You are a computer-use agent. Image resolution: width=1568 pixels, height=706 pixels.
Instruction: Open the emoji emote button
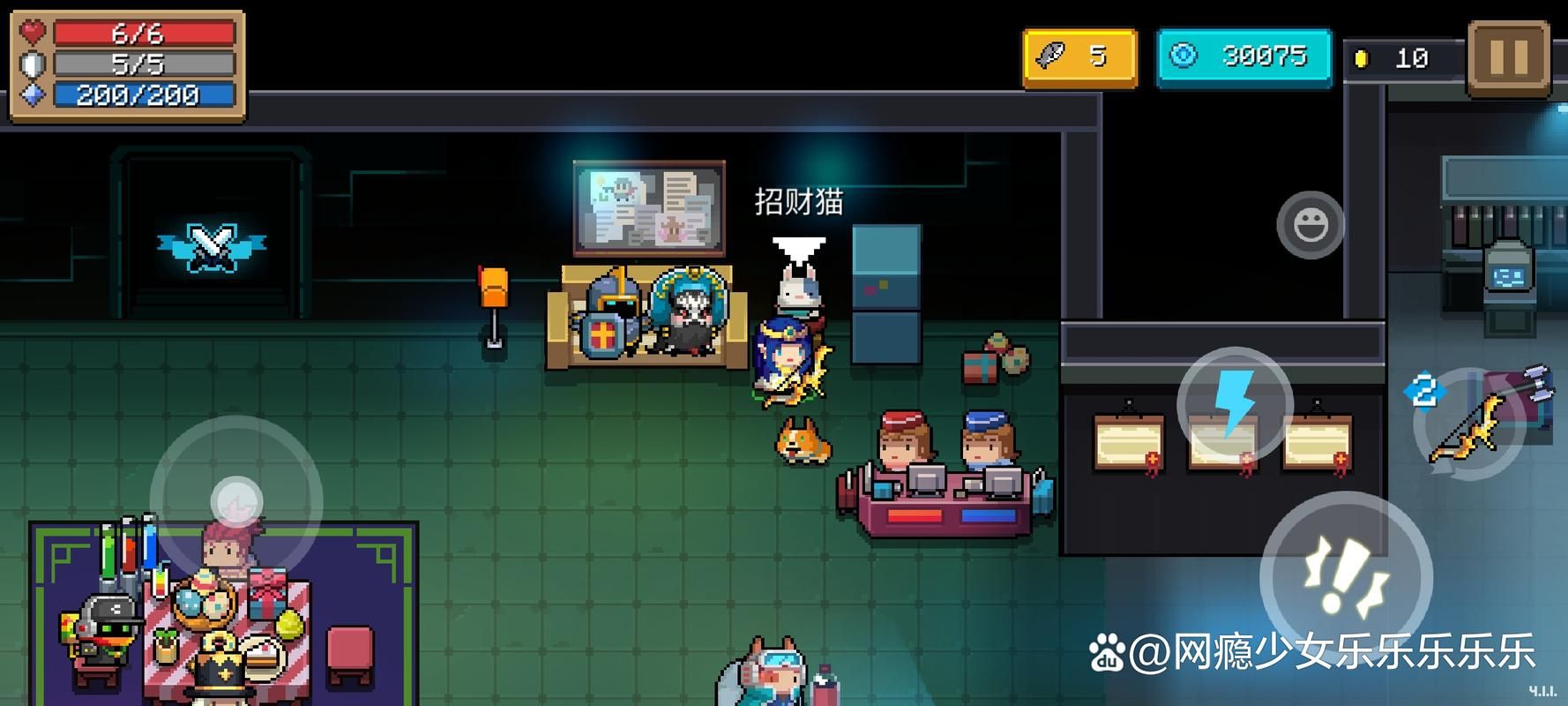pos(1310,225)
